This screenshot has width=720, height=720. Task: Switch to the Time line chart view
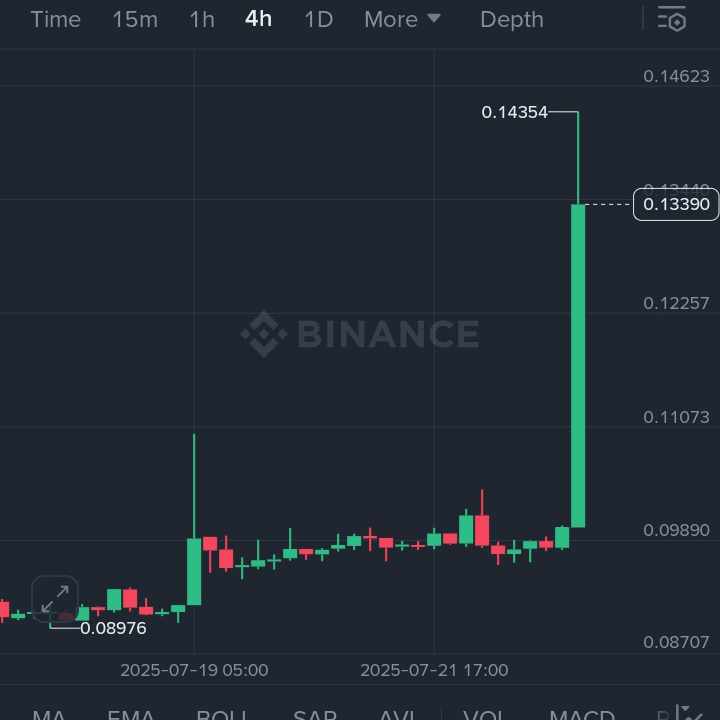pos(55,19)
